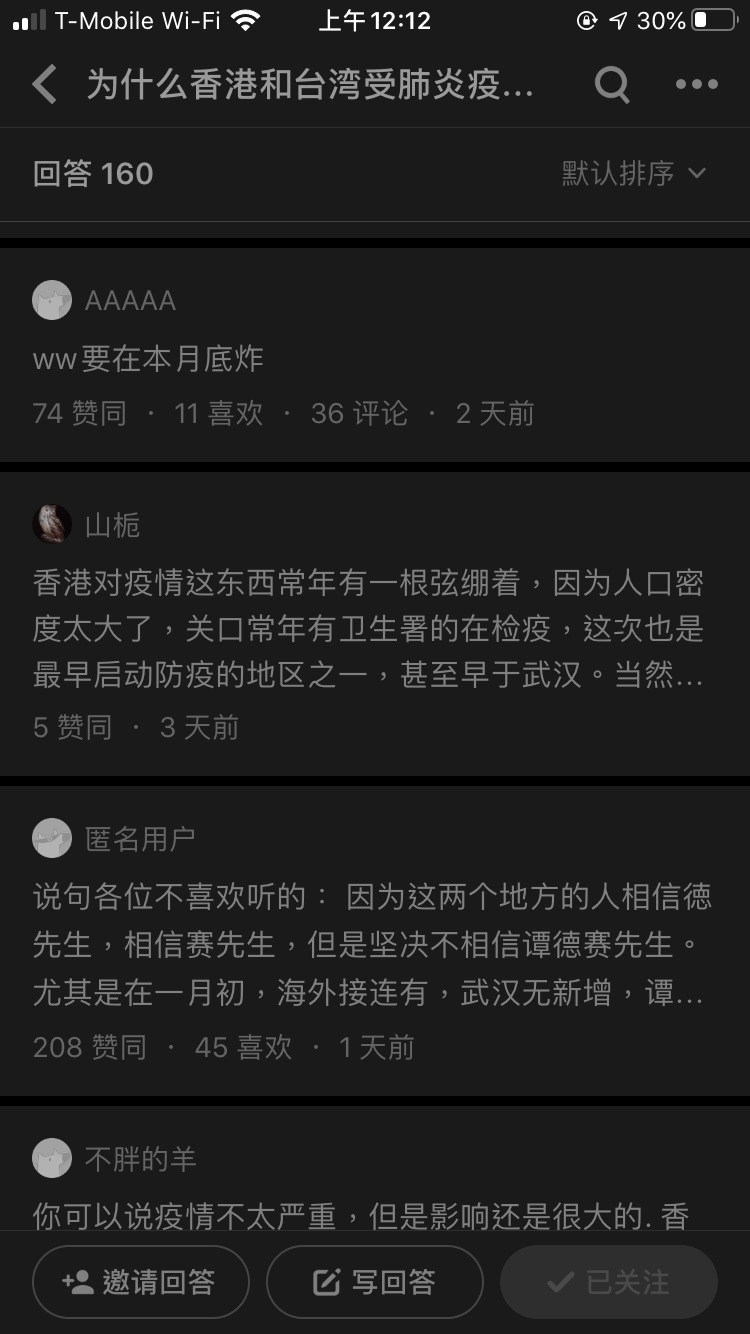Tap the 邀请回答 button
This screenshot has width=750, height=1334.
coord(141,1282)
